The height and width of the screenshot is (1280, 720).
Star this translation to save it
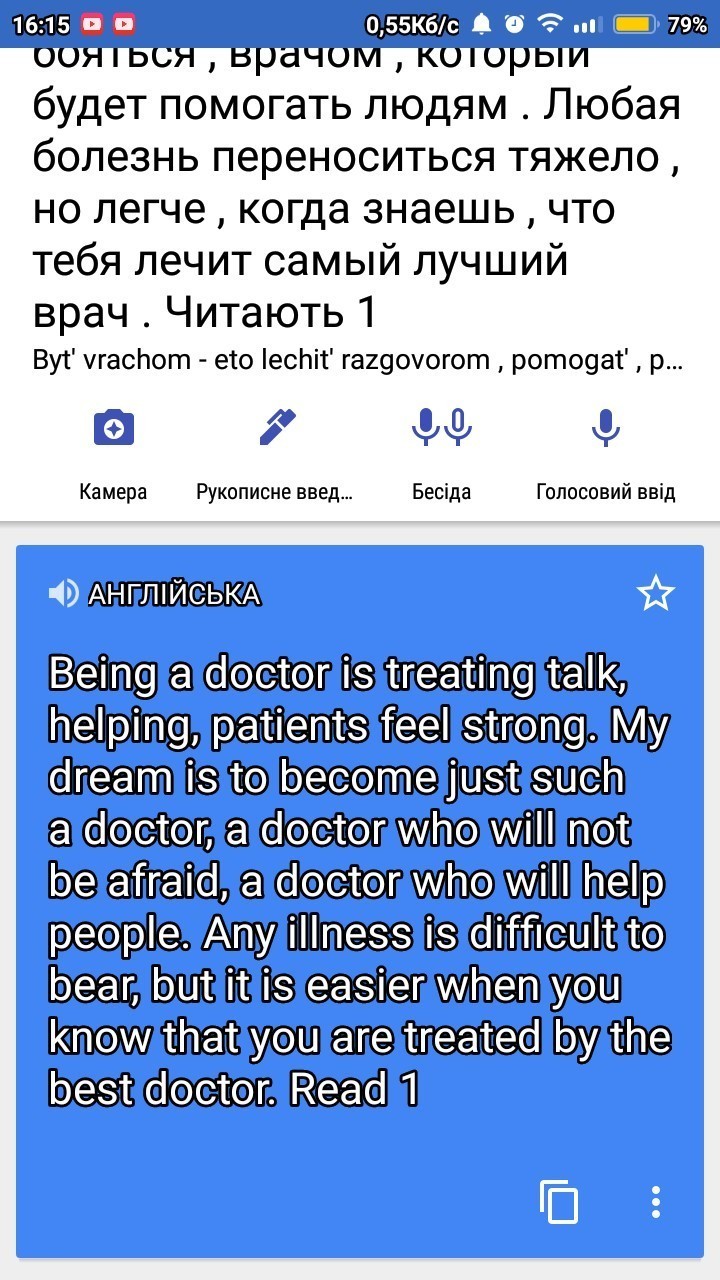coord(656,594)
